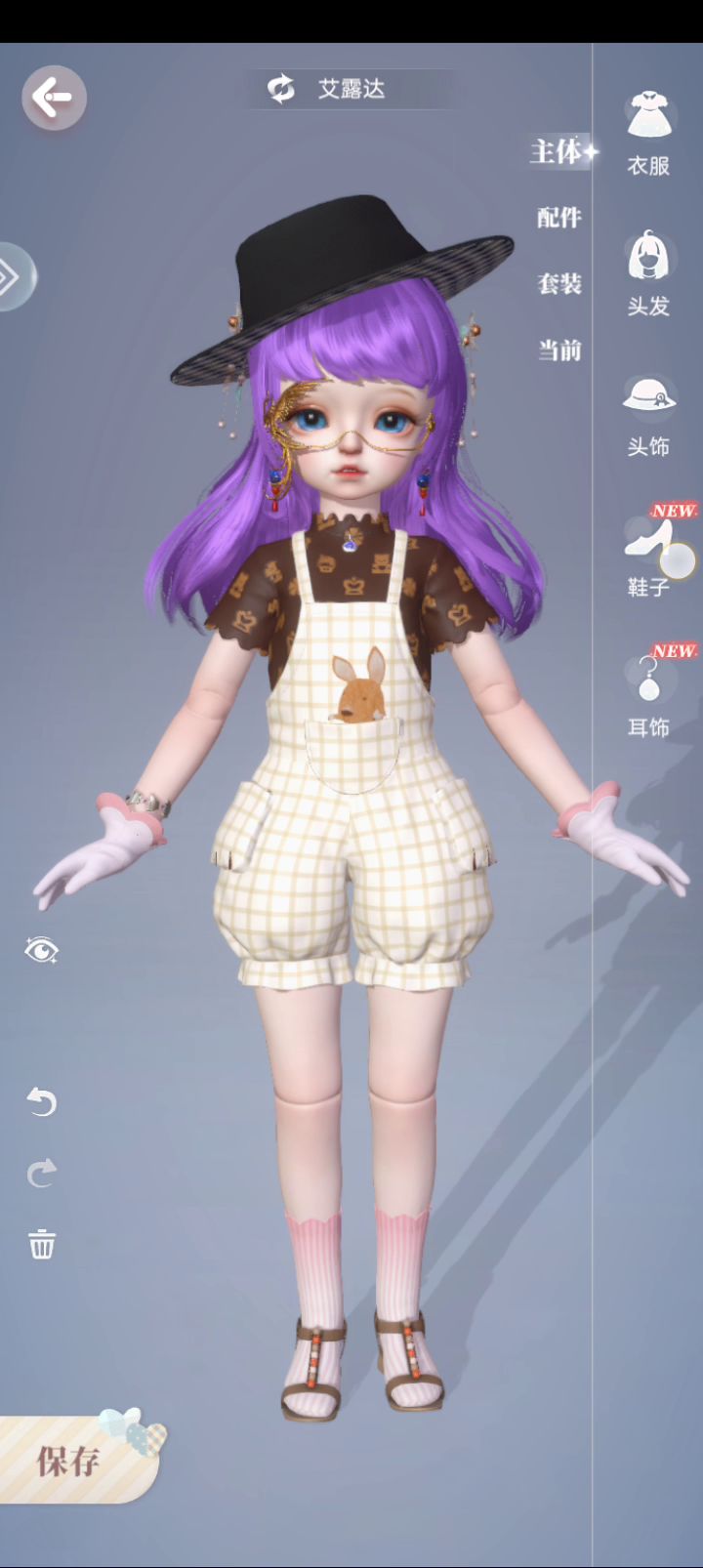Open the 衣服 clothing category
703x1568 pixels.
(648, 134)
